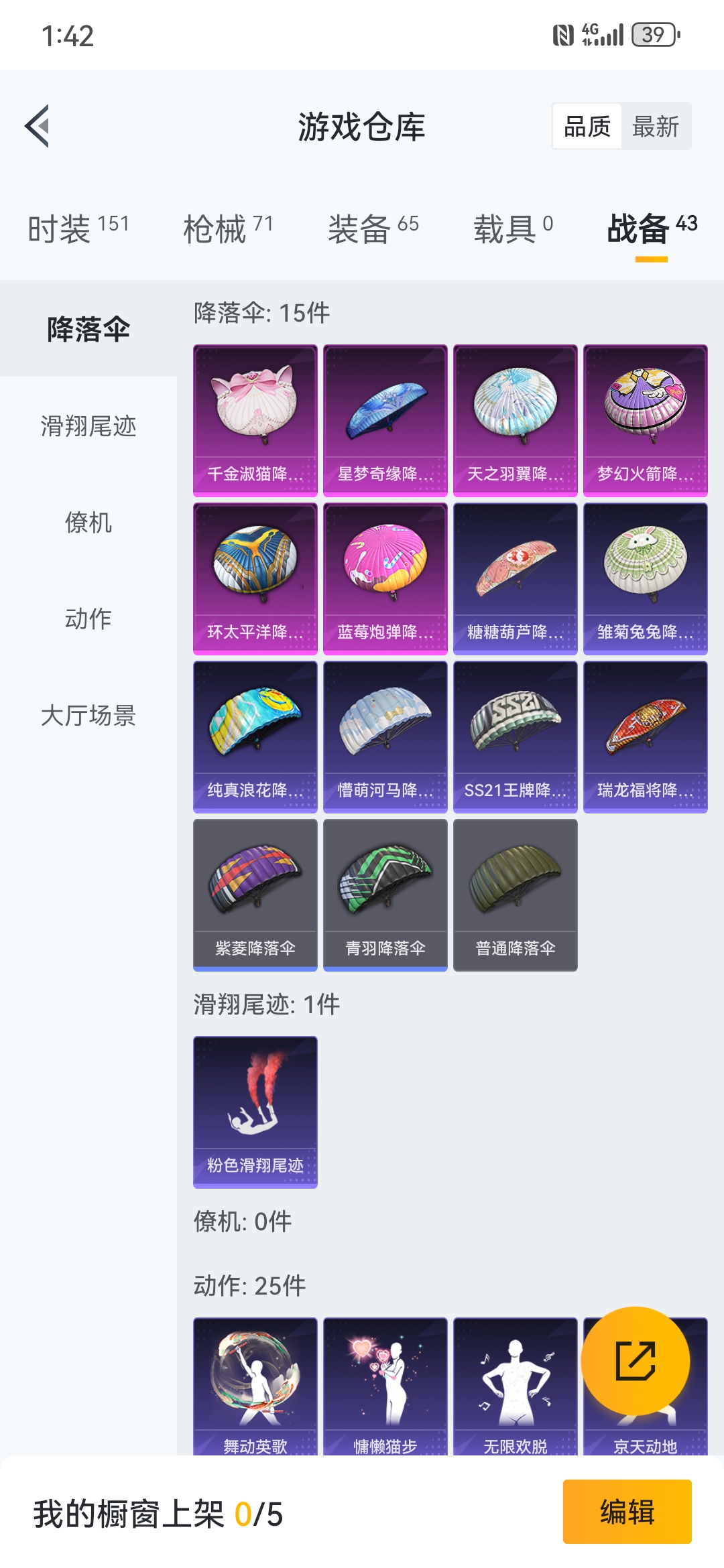Select 动作 in the side menu
Viewport: 724px width, 1568px height.
click(88, 618)
